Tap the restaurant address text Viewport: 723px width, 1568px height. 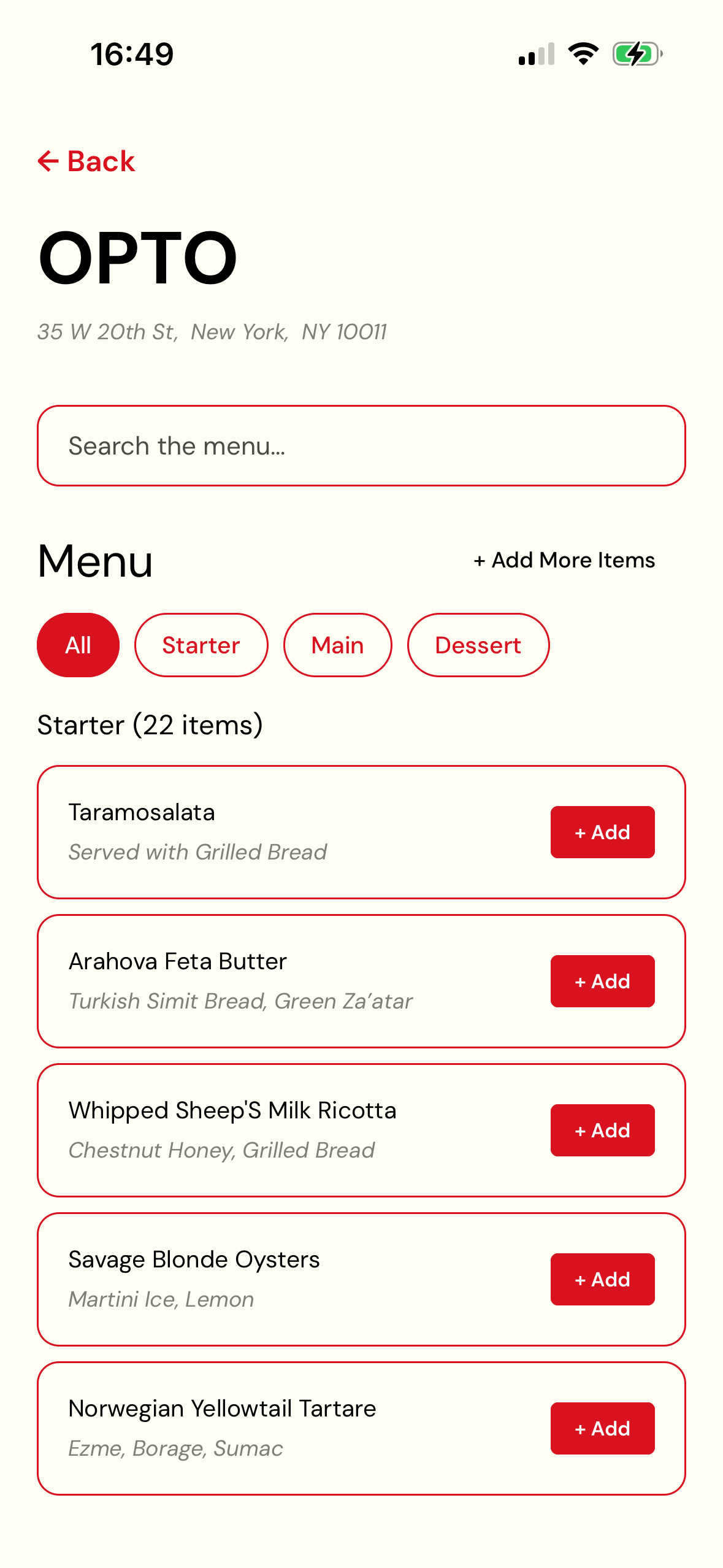point(213,331)
